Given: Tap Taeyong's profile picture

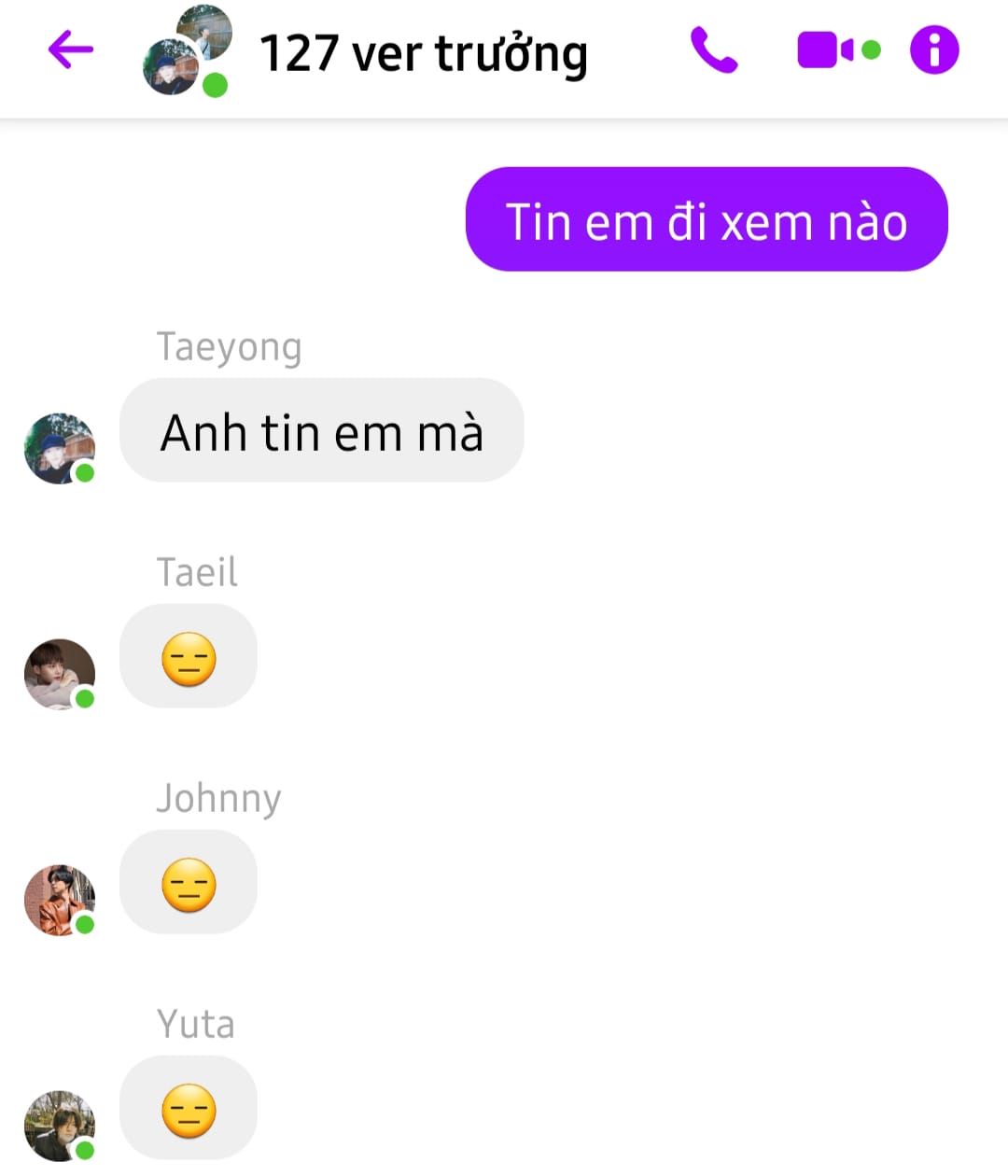Looking at the screenshot, I should pos(59,449).
